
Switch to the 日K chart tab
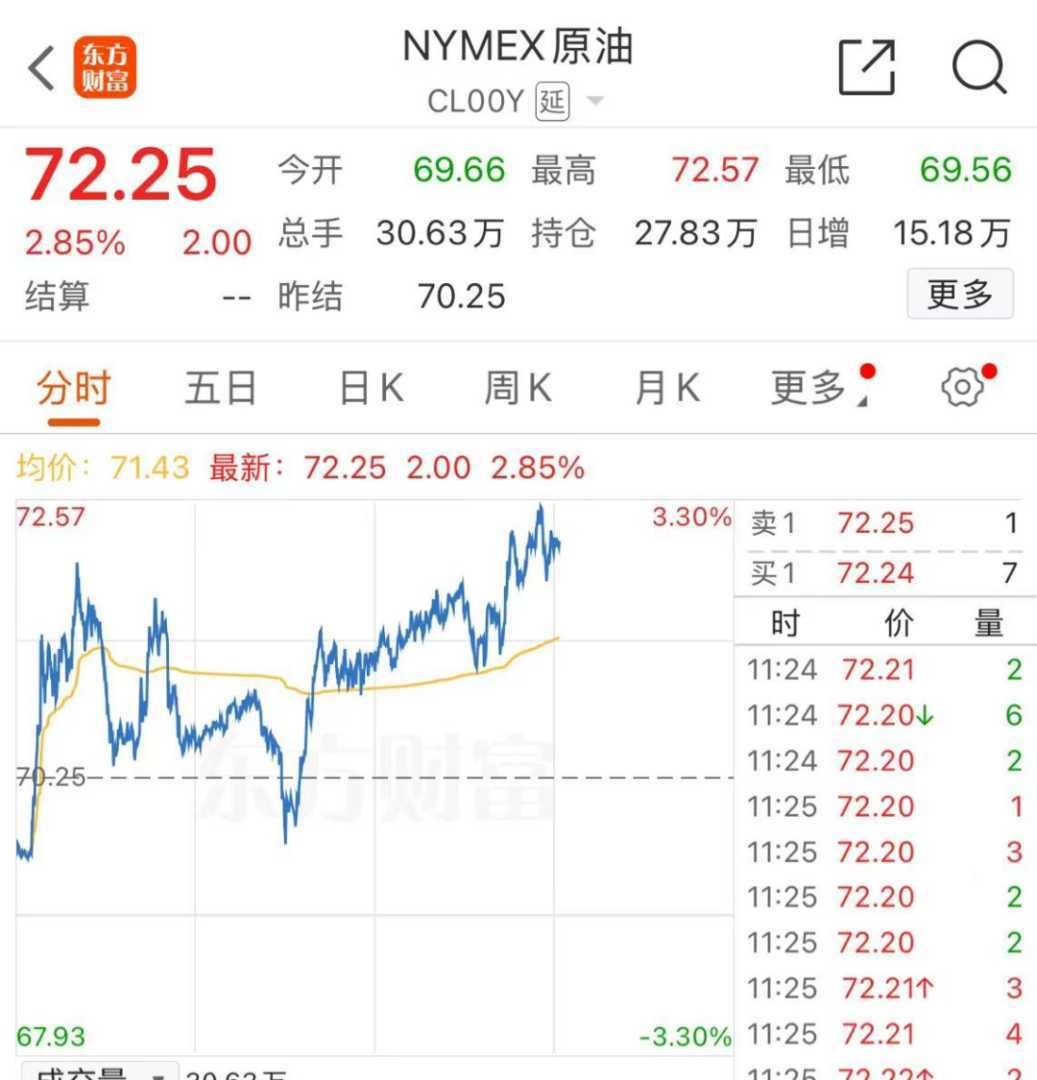pos(371,388)
